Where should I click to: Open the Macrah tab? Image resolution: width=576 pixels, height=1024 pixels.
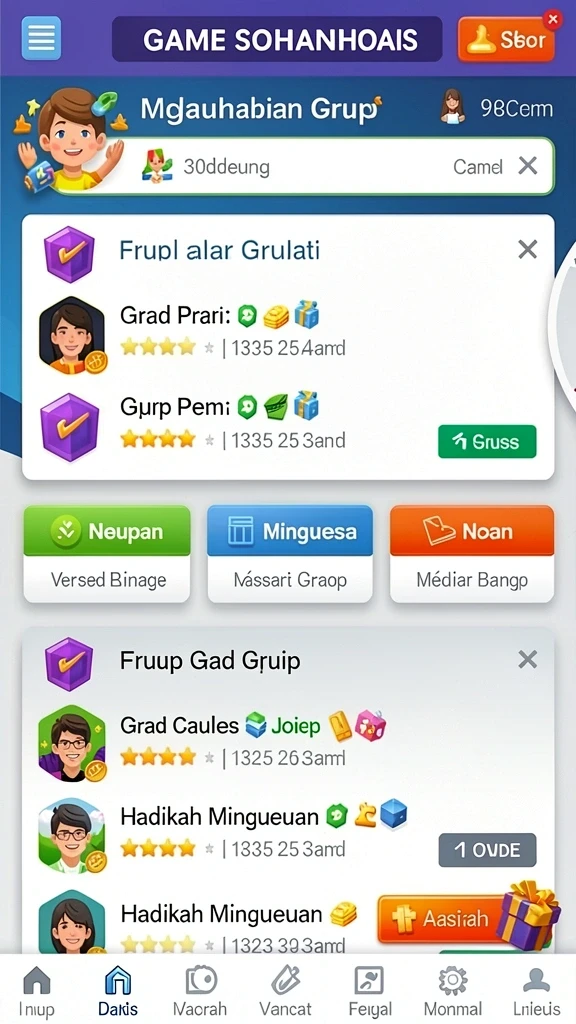(202, 991)
